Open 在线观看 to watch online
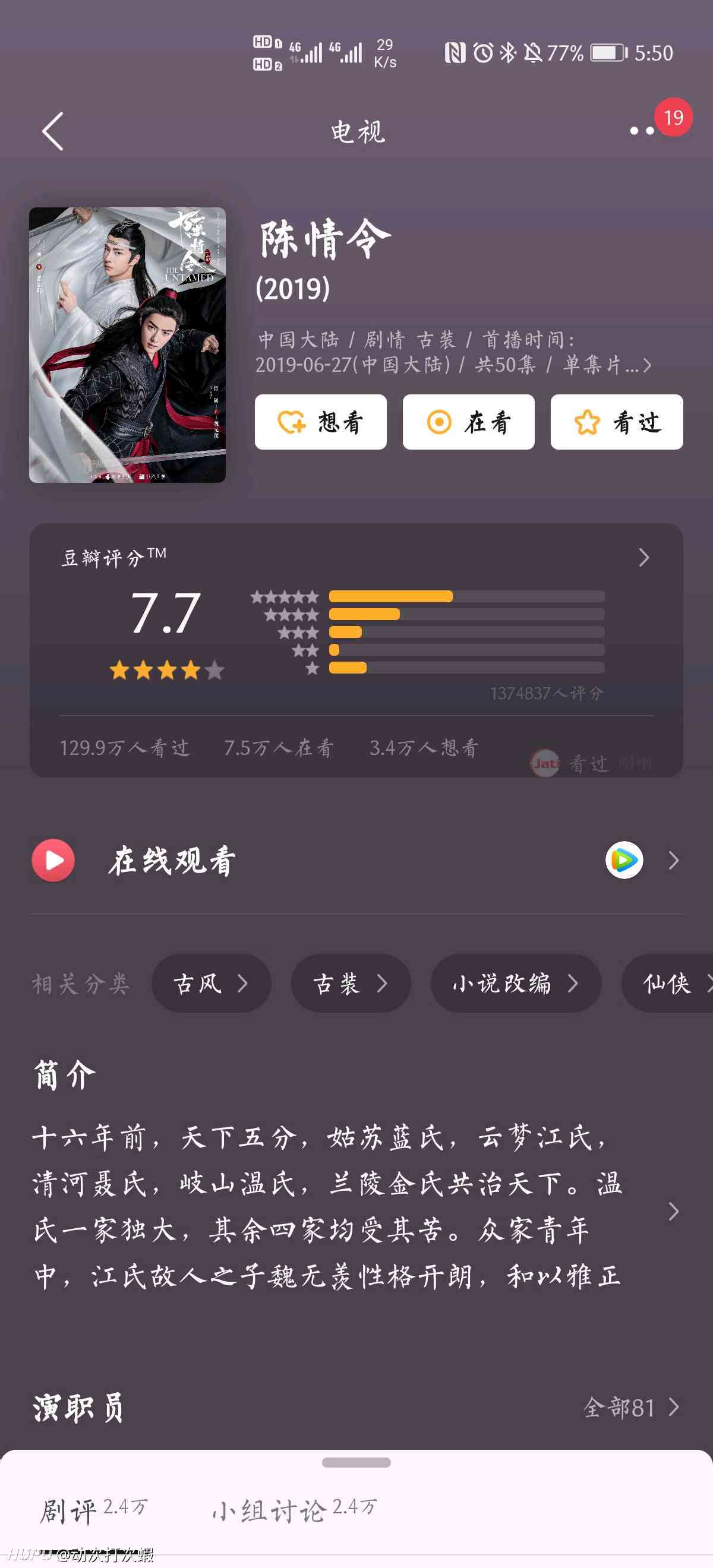Image resolution: width=713 pixels, height=1568 pixels. pos(356,860)
